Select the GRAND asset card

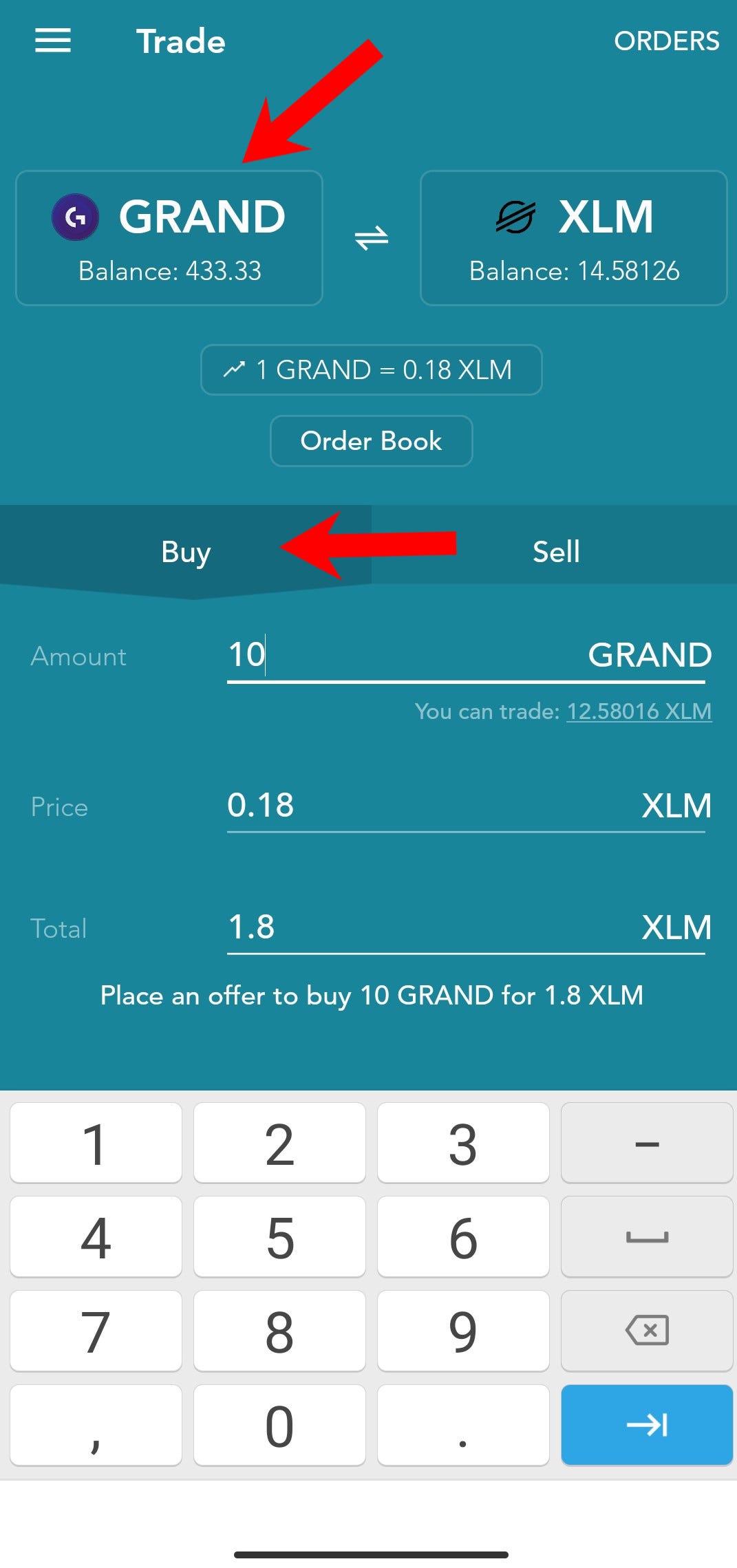(x=169, y=237)
